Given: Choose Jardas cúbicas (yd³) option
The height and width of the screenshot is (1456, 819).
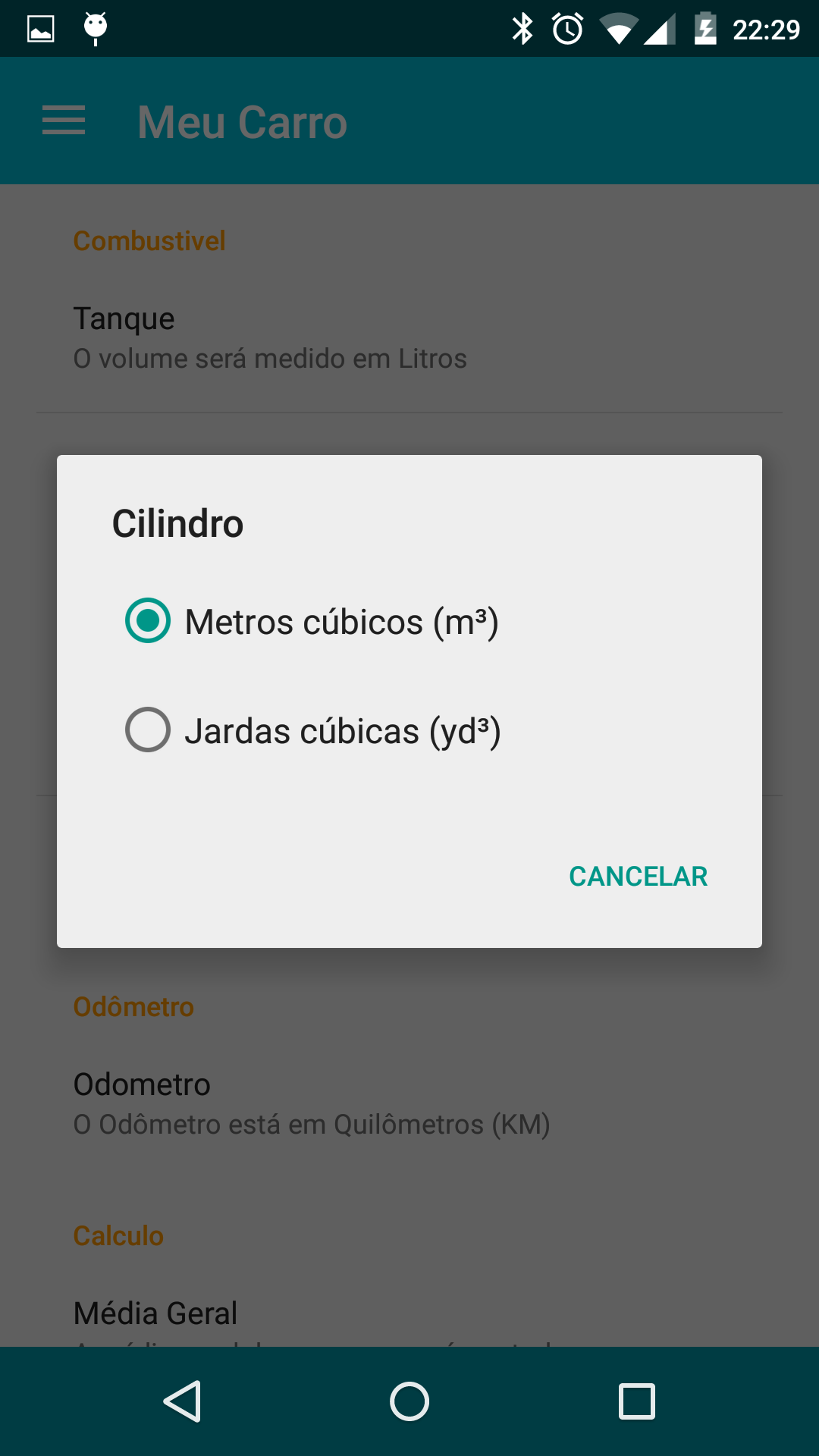Looking at the screenshot, I should pyautogui.click(x=409, y=730).
